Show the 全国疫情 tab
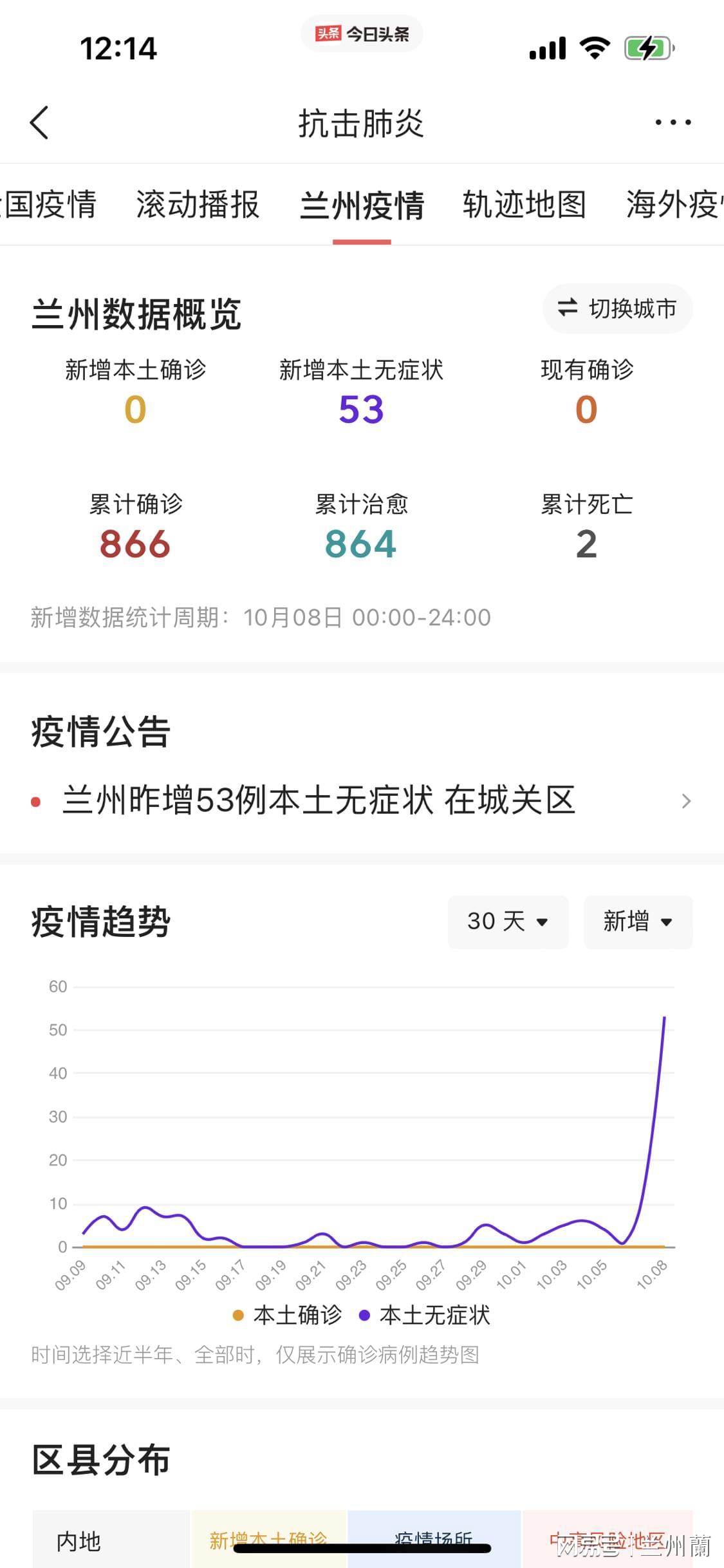This screenshot has height=1568, width=724. pyautogui.click(x=49, y=205)
